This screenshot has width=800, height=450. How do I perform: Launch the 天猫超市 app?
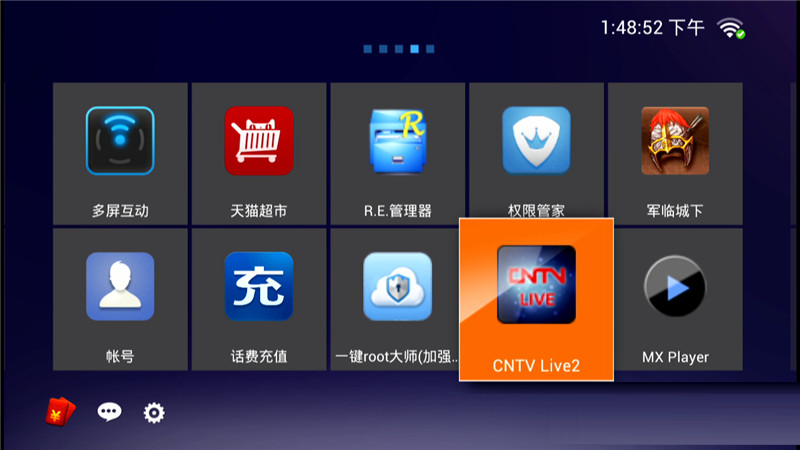[259, 153]
